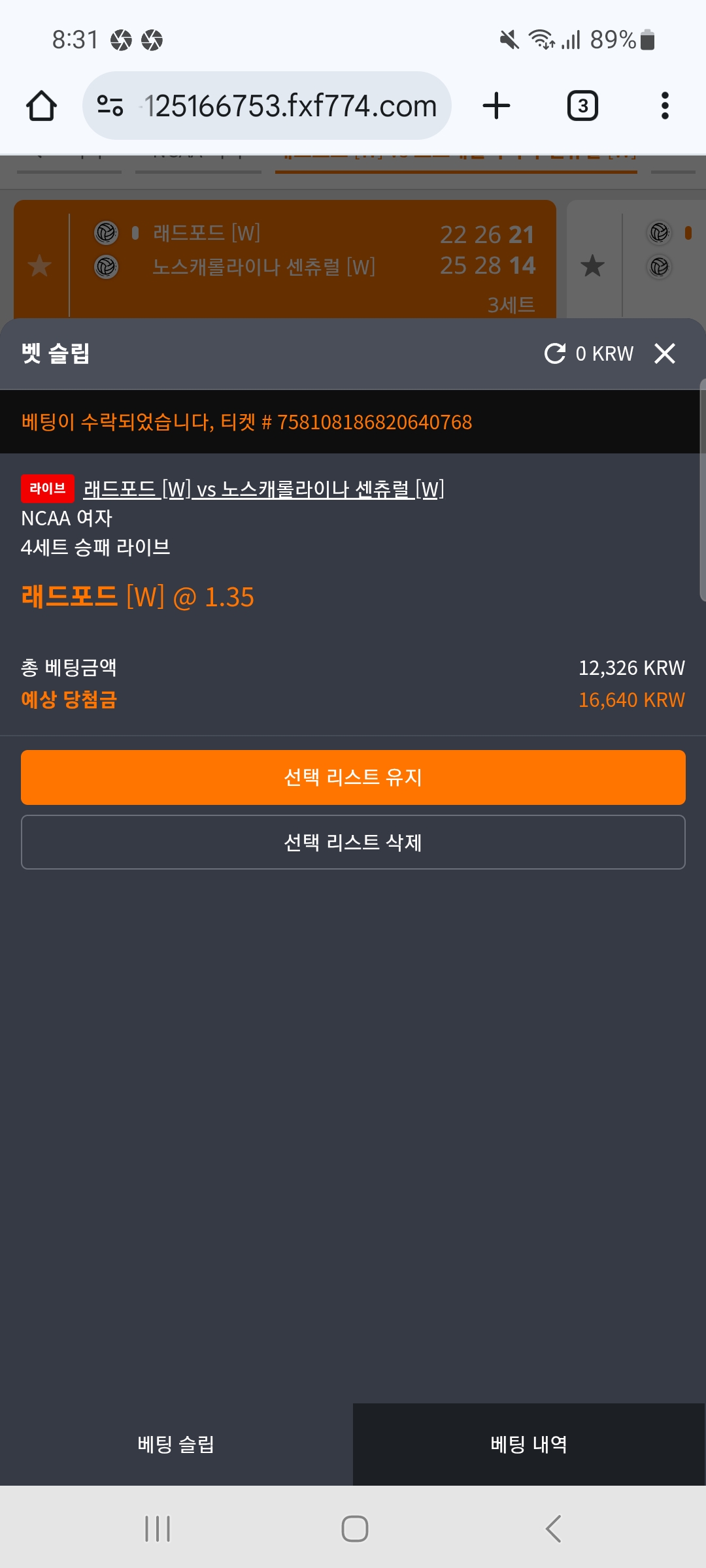Open a new browser tab
Viewport: 706px width, 1568px height.
click(x=496, y=106)
